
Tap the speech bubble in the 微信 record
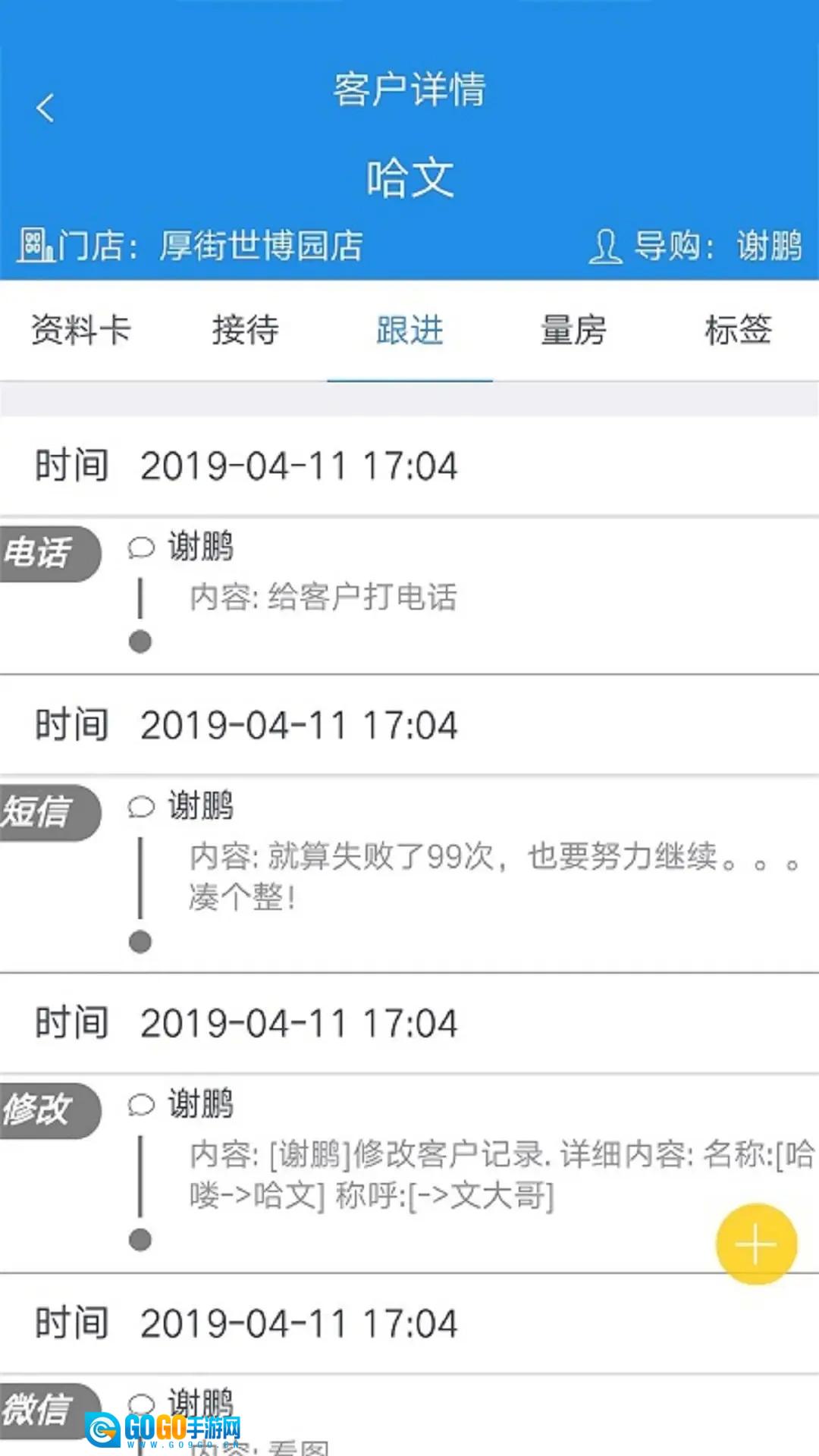140,1404
